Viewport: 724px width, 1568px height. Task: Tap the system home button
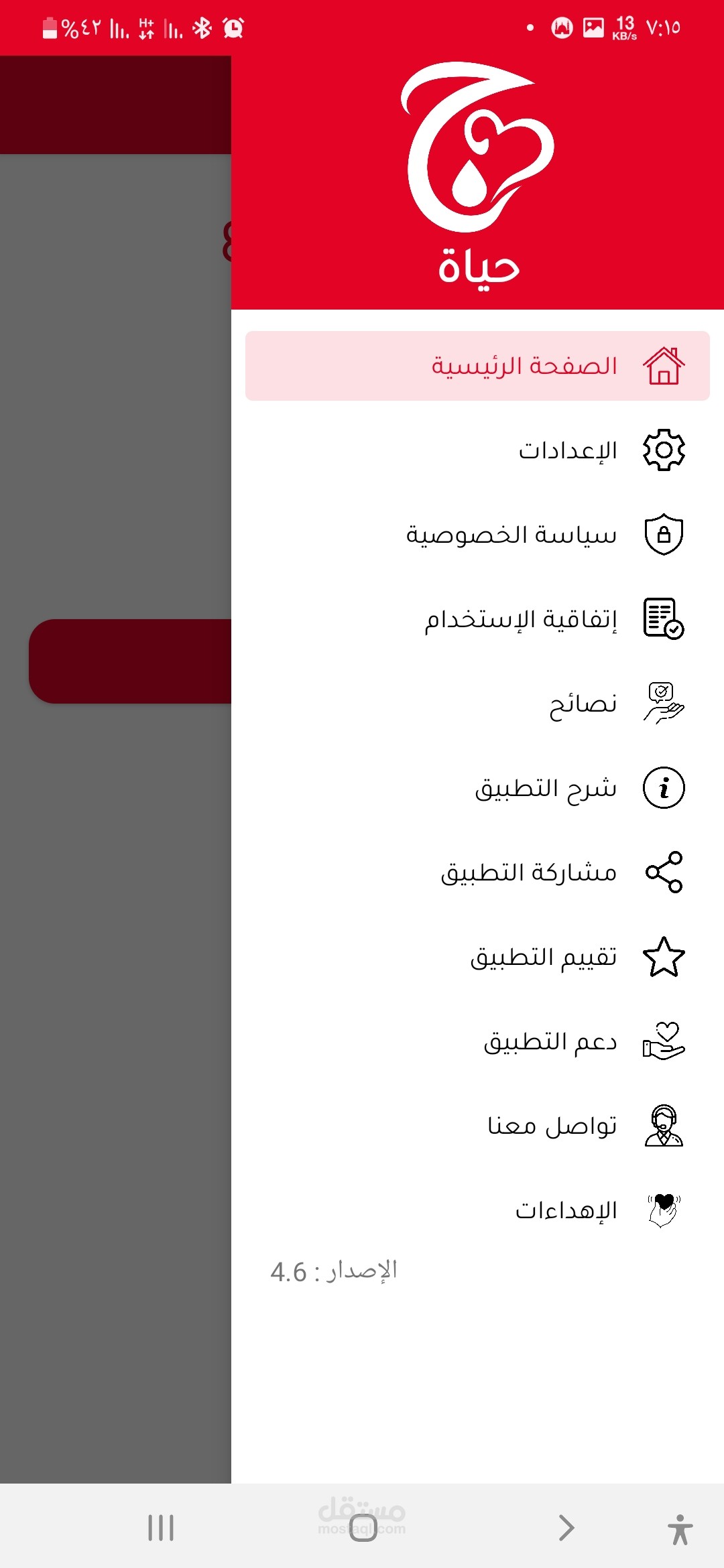pyautogui.click(x=363, y=1528)
